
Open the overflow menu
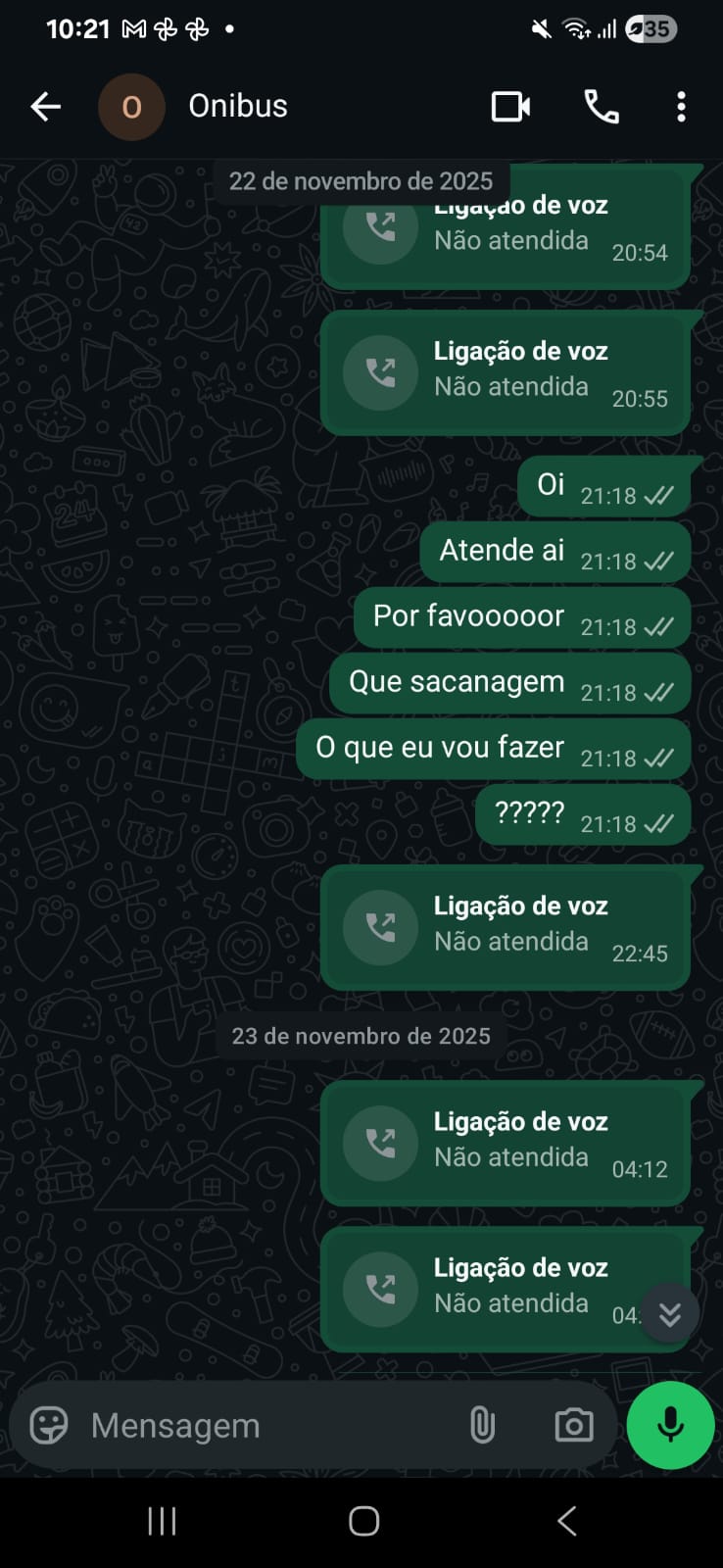pos(681,106)
